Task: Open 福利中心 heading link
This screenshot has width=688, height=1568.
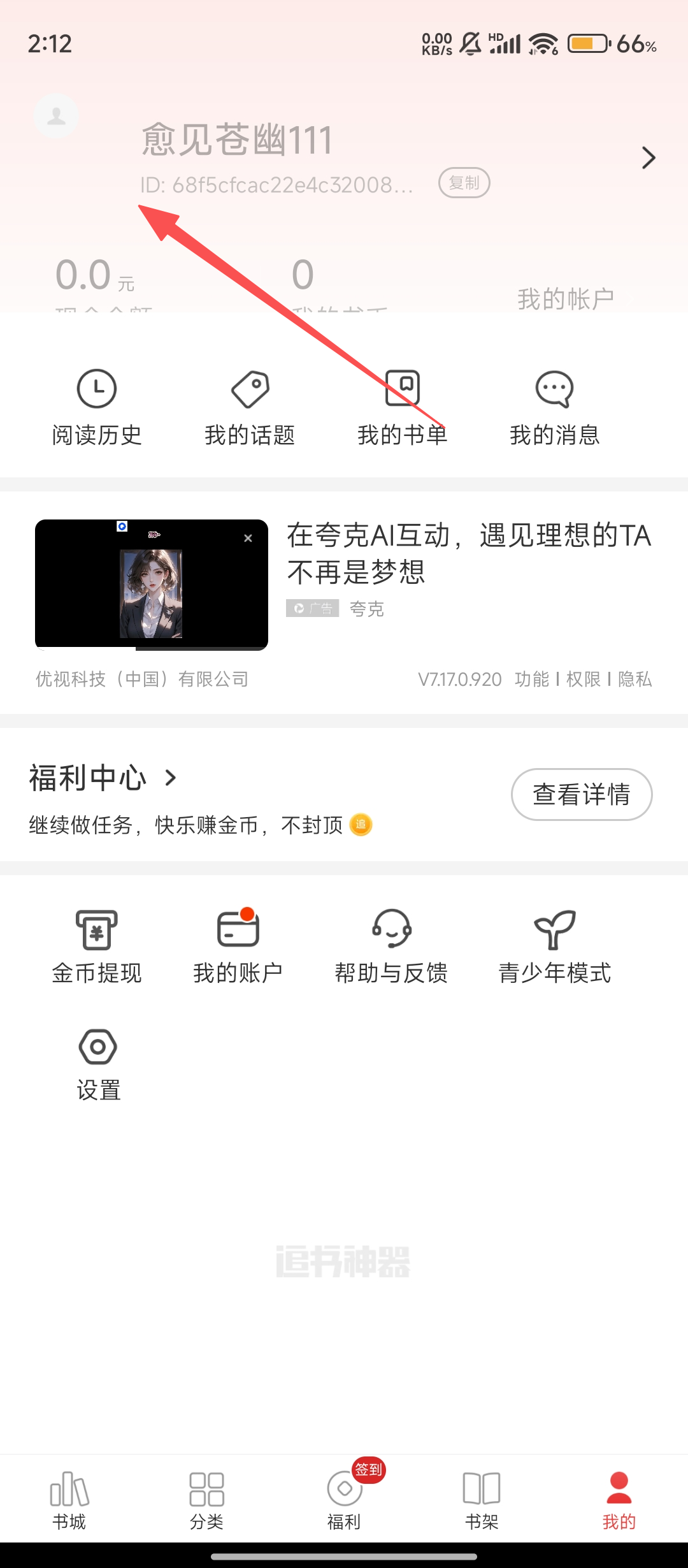Action: (x=102, y=778)
